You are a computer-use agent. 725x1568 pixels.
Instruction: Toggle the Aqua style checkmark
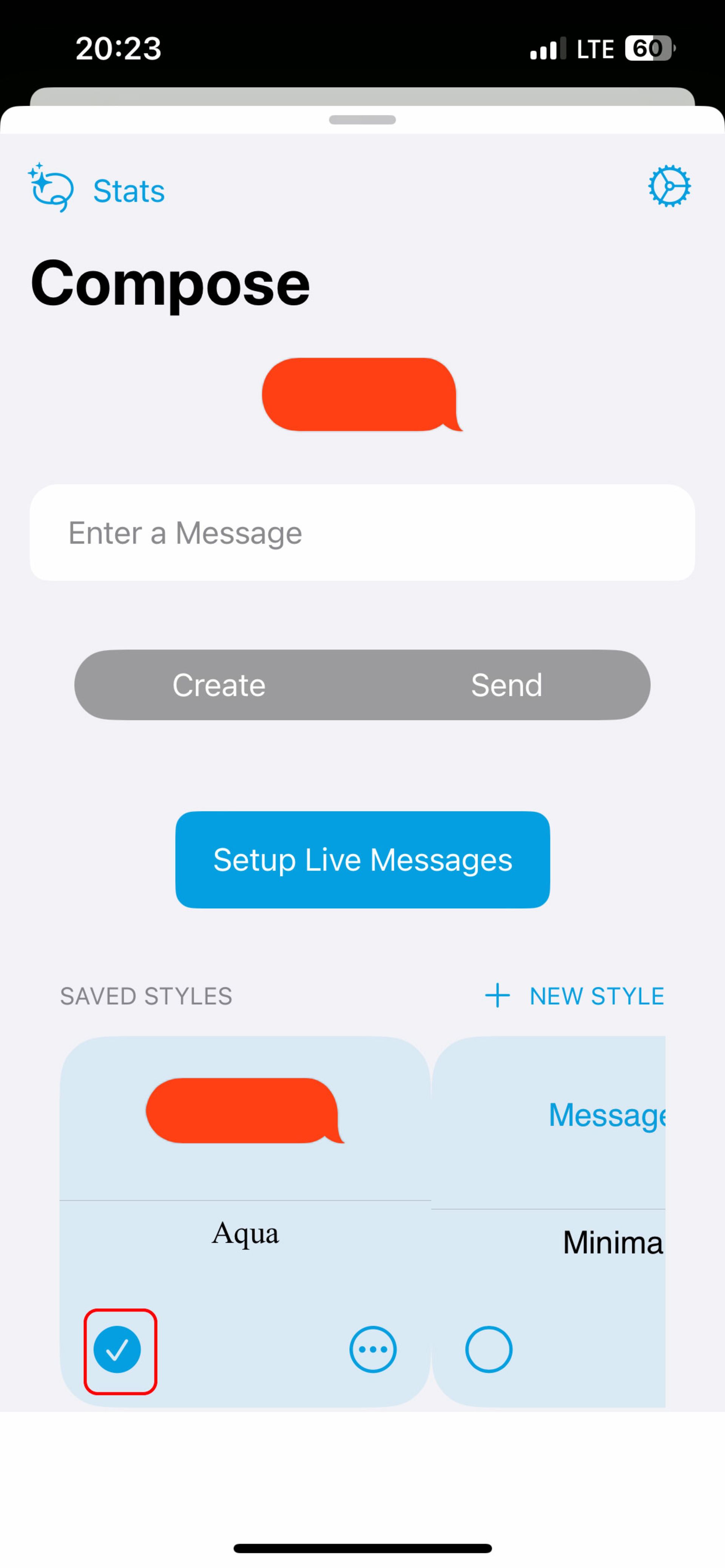pyautogui.click(x=117, y=1349)
